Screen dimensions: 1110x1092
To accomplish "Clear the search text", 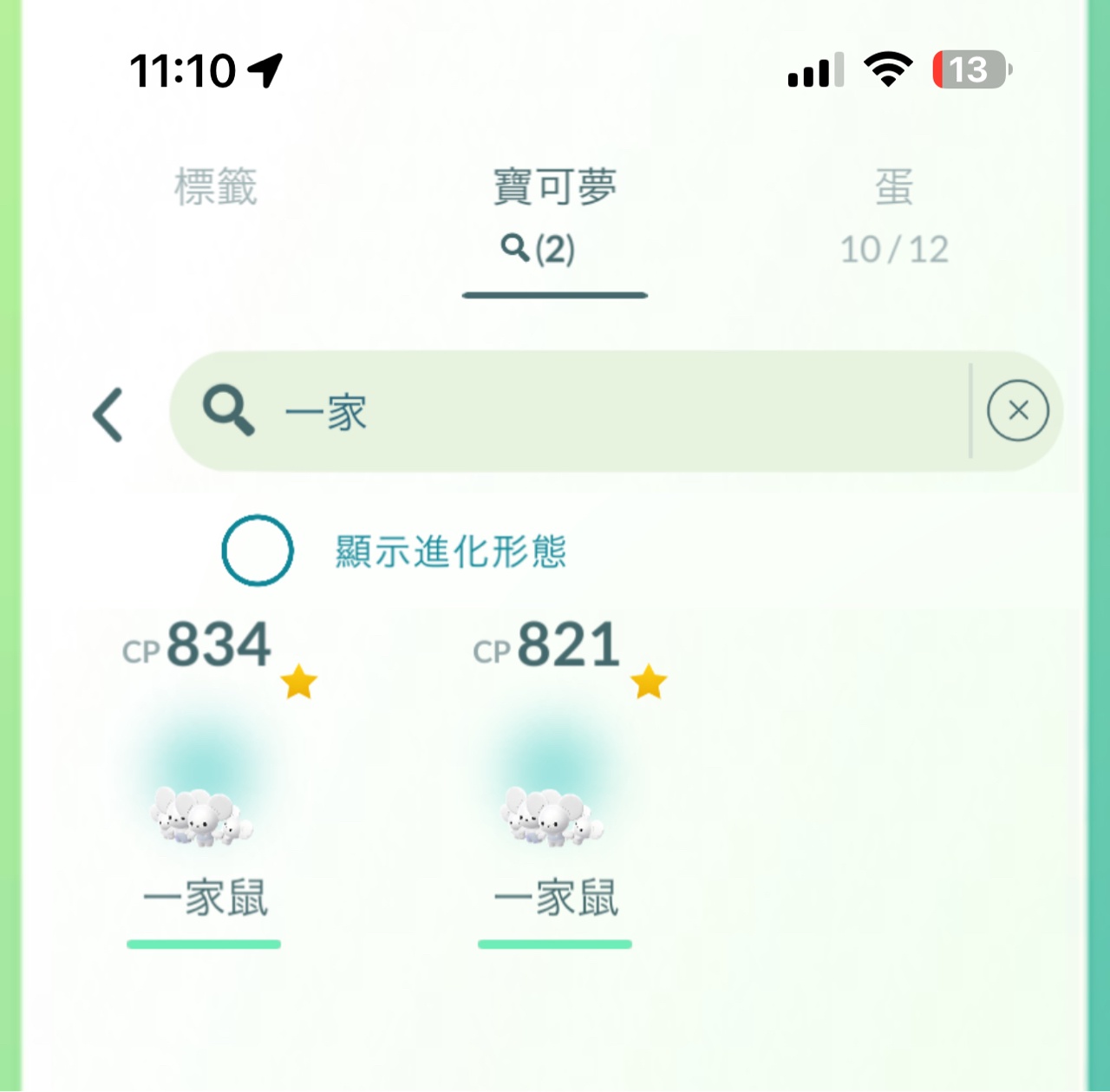I will point(1017,410).
